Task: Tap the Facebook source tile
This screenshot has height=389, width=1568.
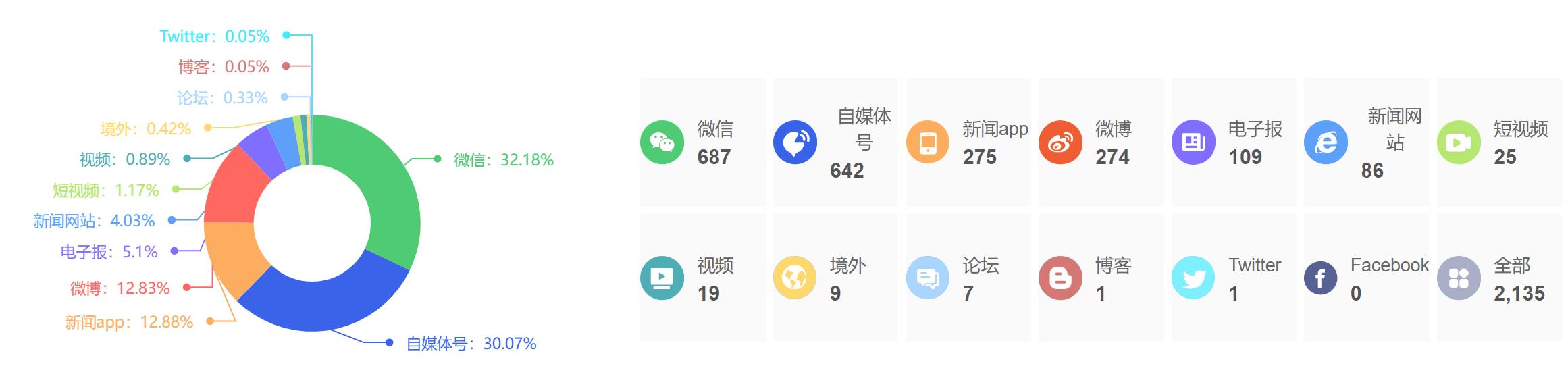Action: pos(1366,278)
